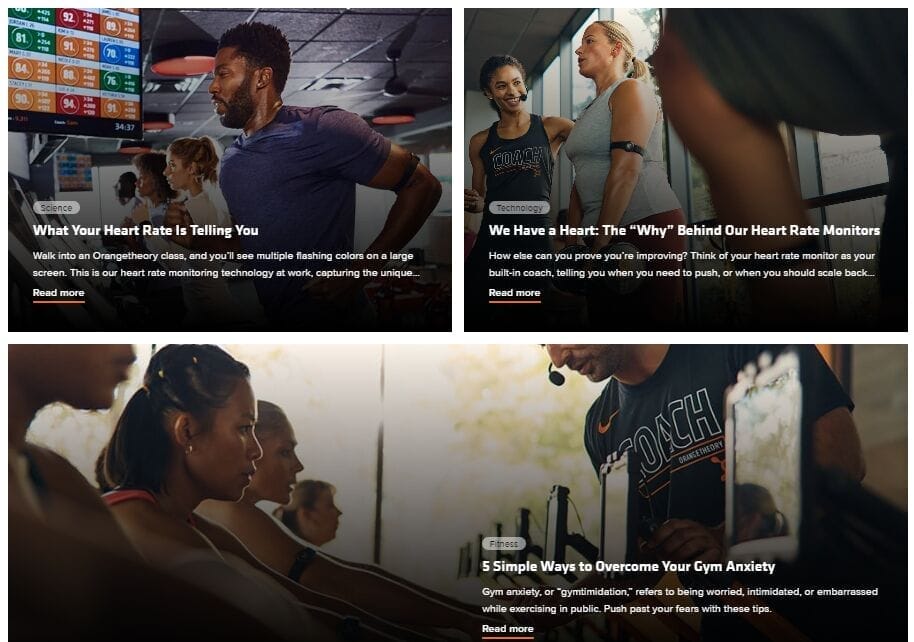Select the Fitness category chip

coord(503,544)
